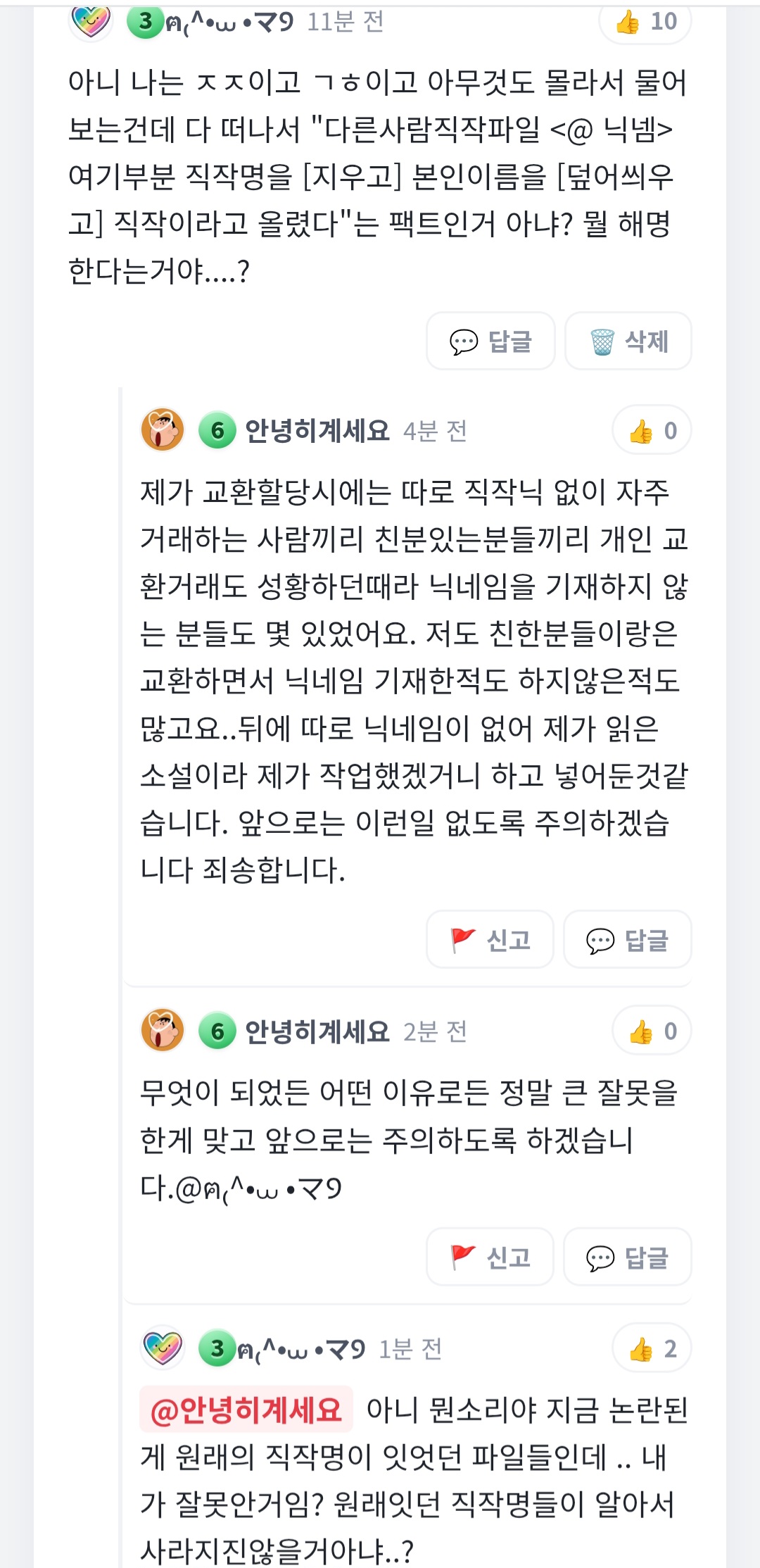The image size is (760, 1568).
Task: Like the top comment with 10 likes
Action: pos(645,22)
